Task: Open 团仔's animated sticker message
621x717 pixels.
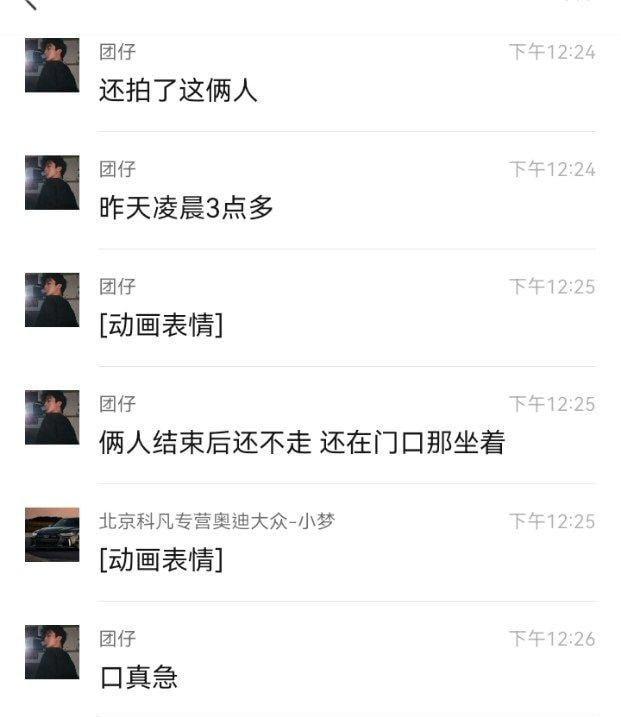Action: pyautogui.click(x=161, y=326)
